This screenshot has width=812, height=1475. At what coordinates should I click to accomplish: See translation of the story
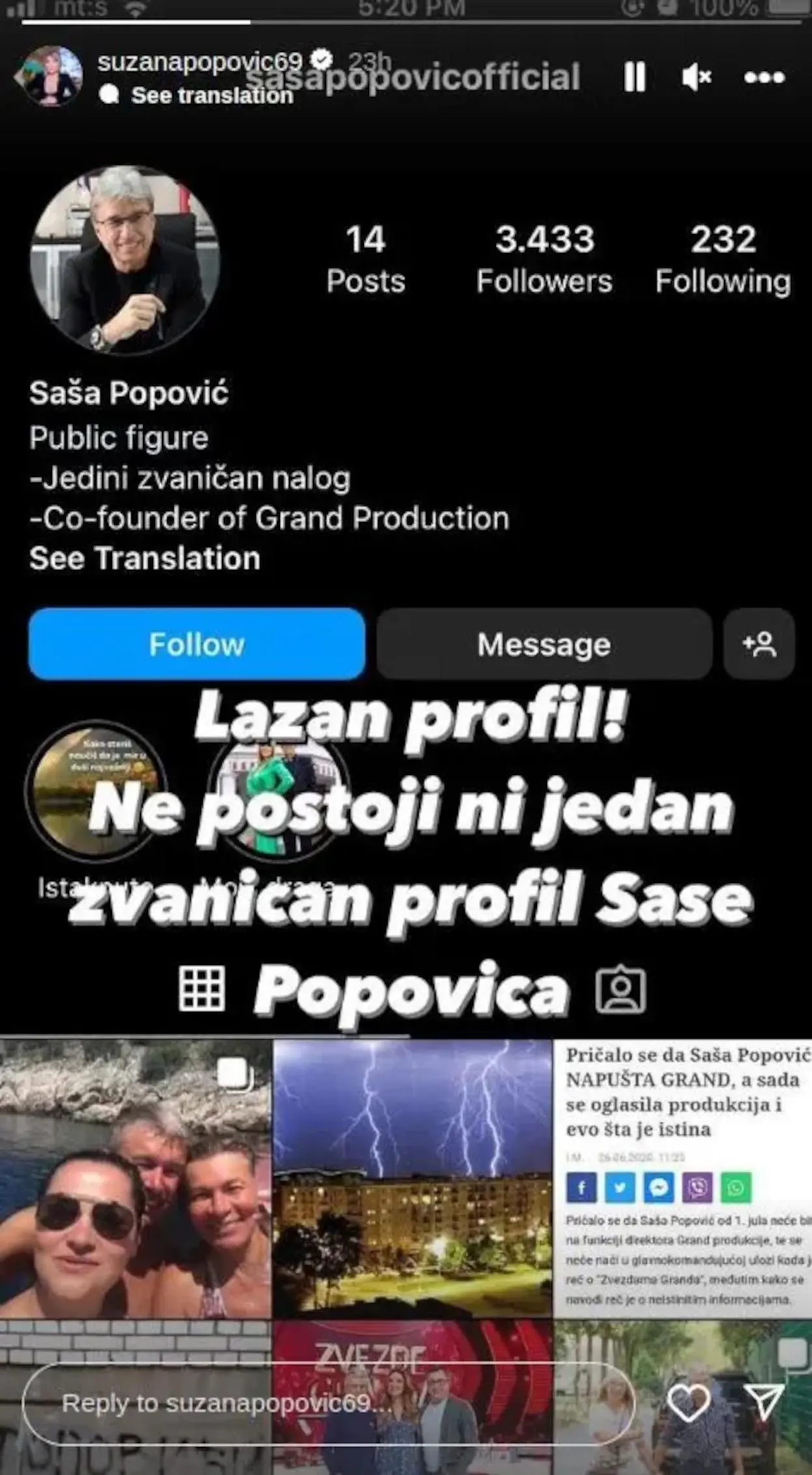(x=211, y=96)
